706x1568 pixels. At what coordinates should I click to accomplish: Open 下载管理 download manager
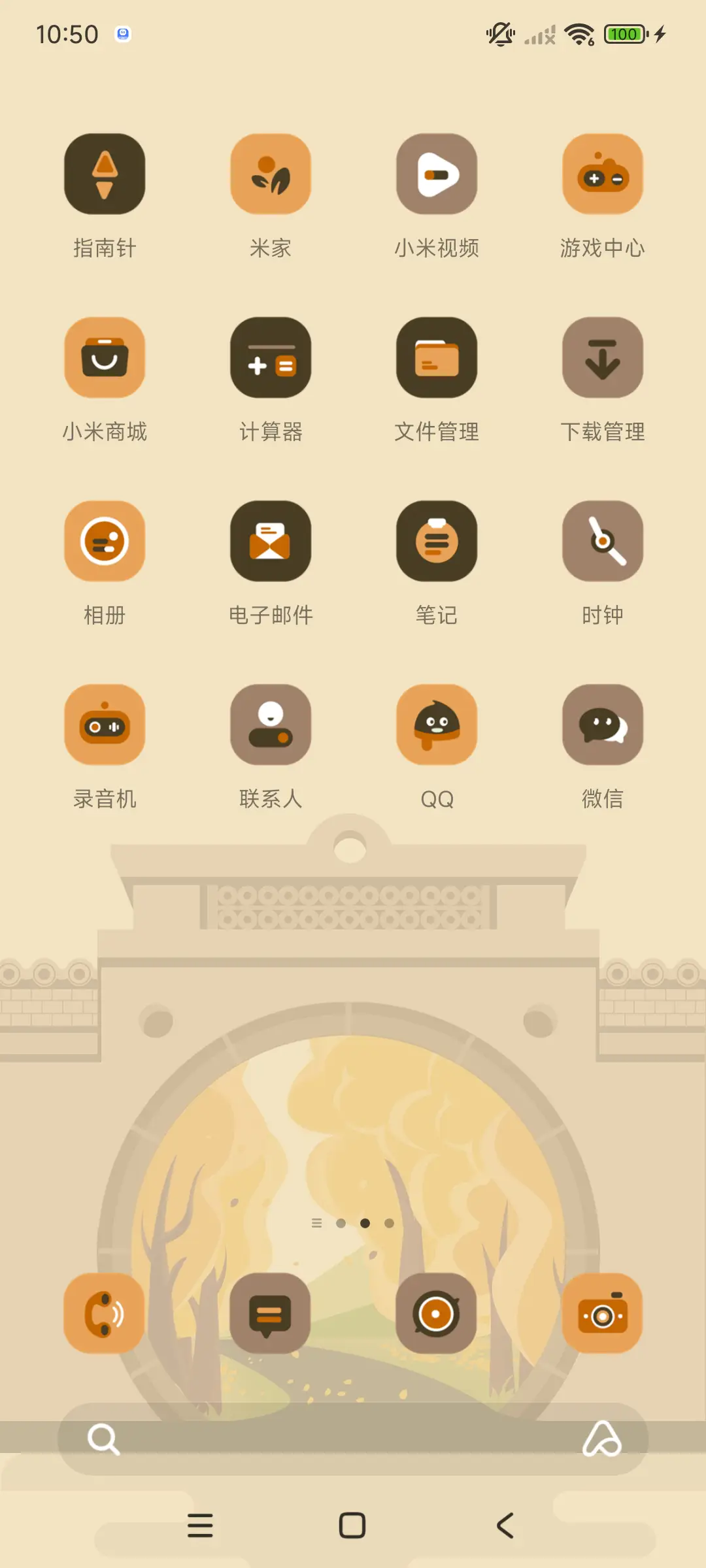click(x=602, y=358)
